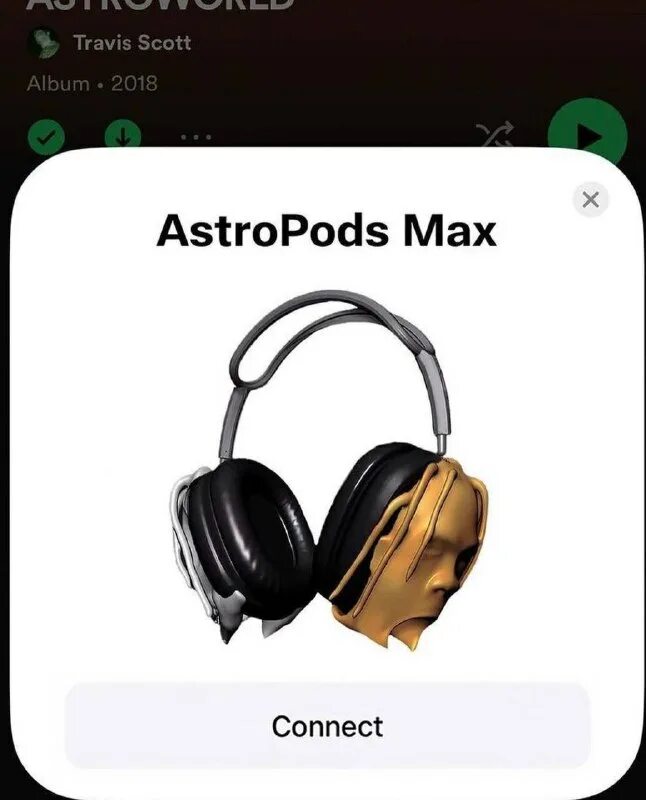The width and height of the screenshot is (646, 800).
Task: Open the three-dot more options menu
Action: coord(196,137)
